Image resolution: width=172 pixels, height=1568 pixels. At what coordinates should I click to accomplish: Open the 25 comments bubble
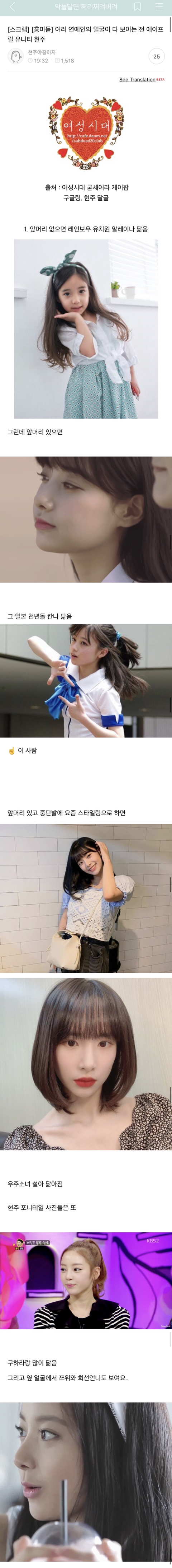(156, 56)
